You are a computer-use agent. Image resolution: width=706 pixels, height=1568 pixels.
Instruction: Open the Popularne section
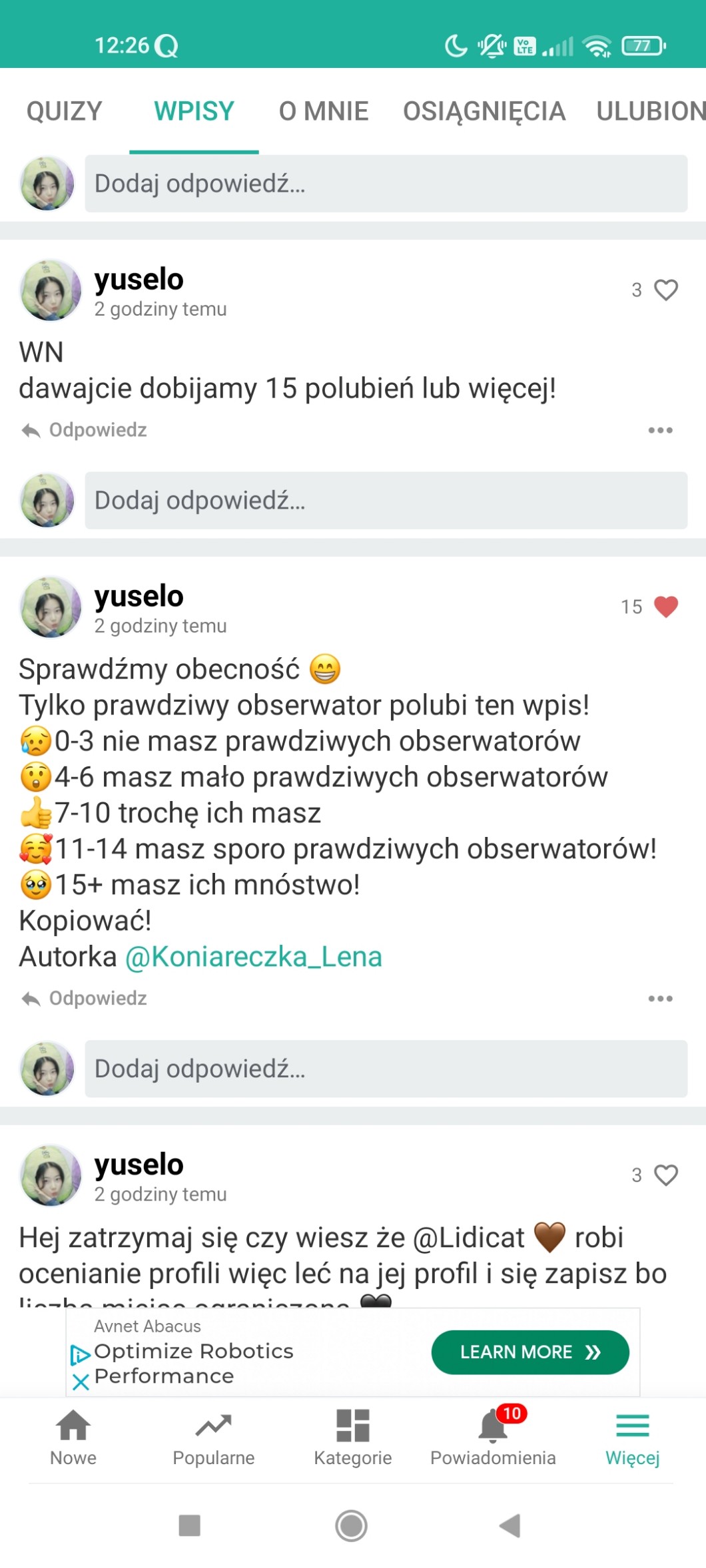[x=213, y=1437]
